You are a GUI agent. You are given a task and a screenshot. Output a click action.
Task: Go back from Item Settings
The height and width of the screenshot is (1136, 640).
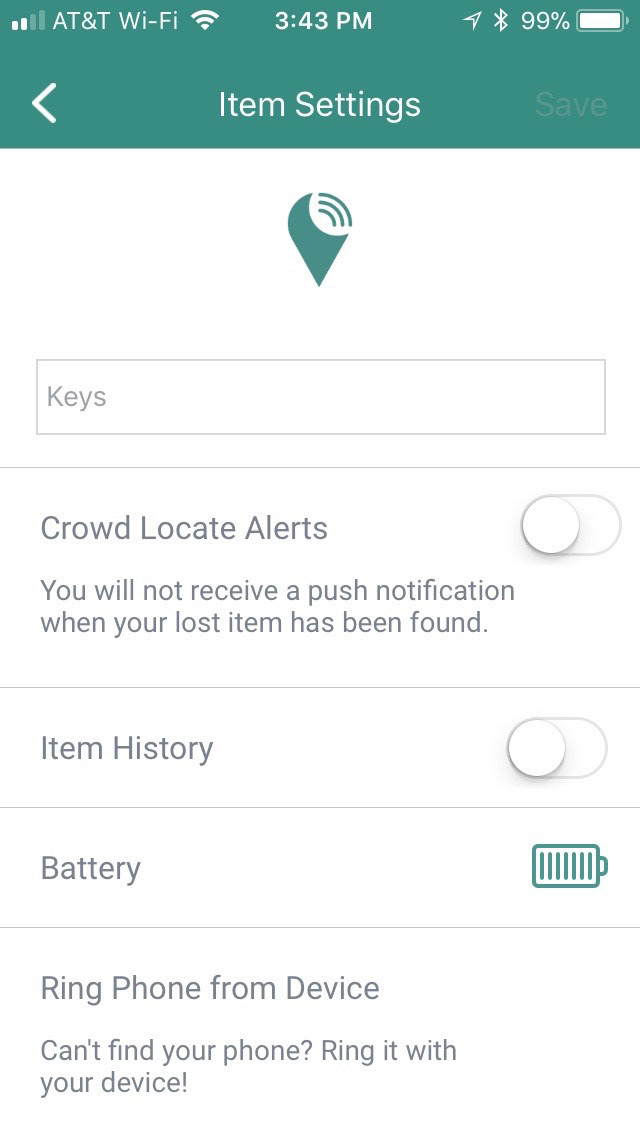coord(44,104)
